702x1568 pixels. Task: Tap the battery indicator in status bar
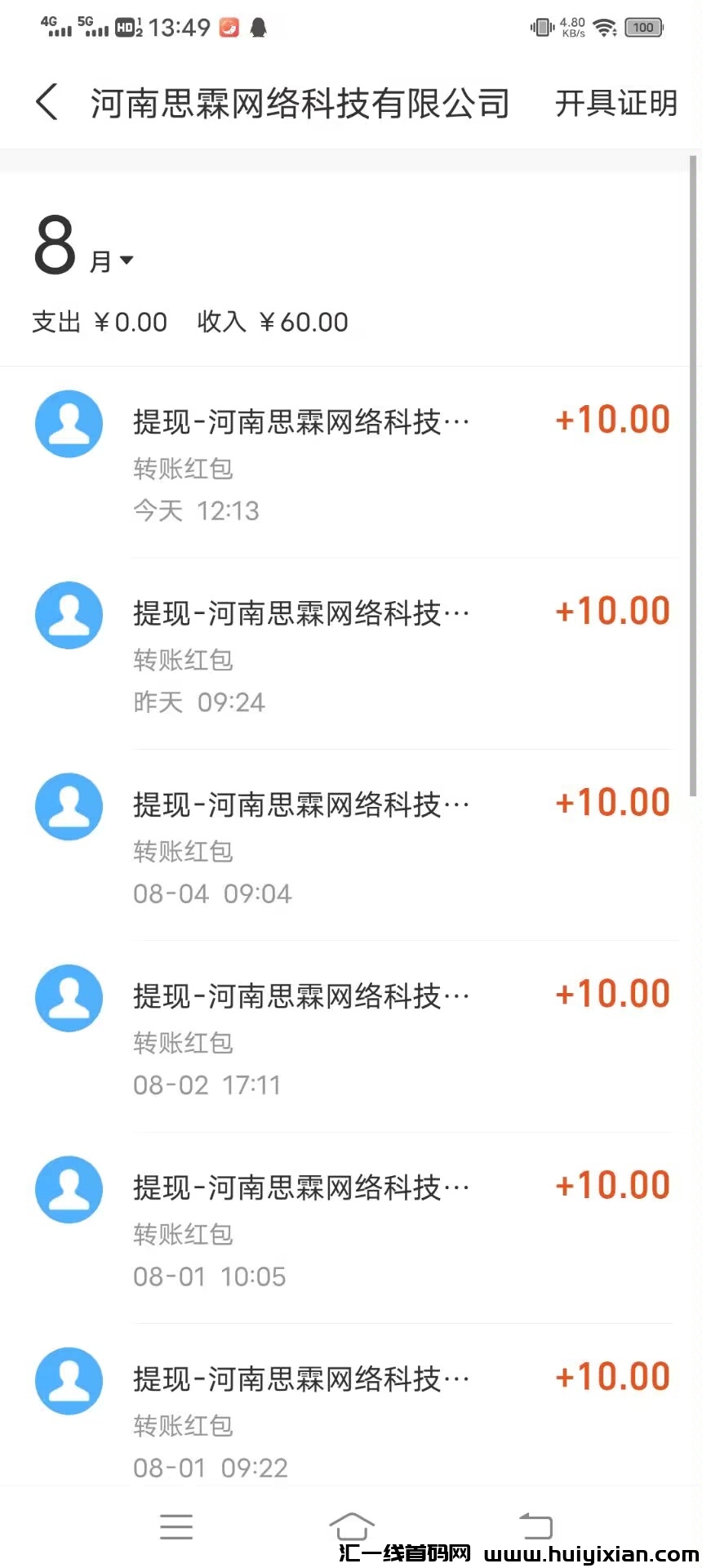click(x=642, y=27)
